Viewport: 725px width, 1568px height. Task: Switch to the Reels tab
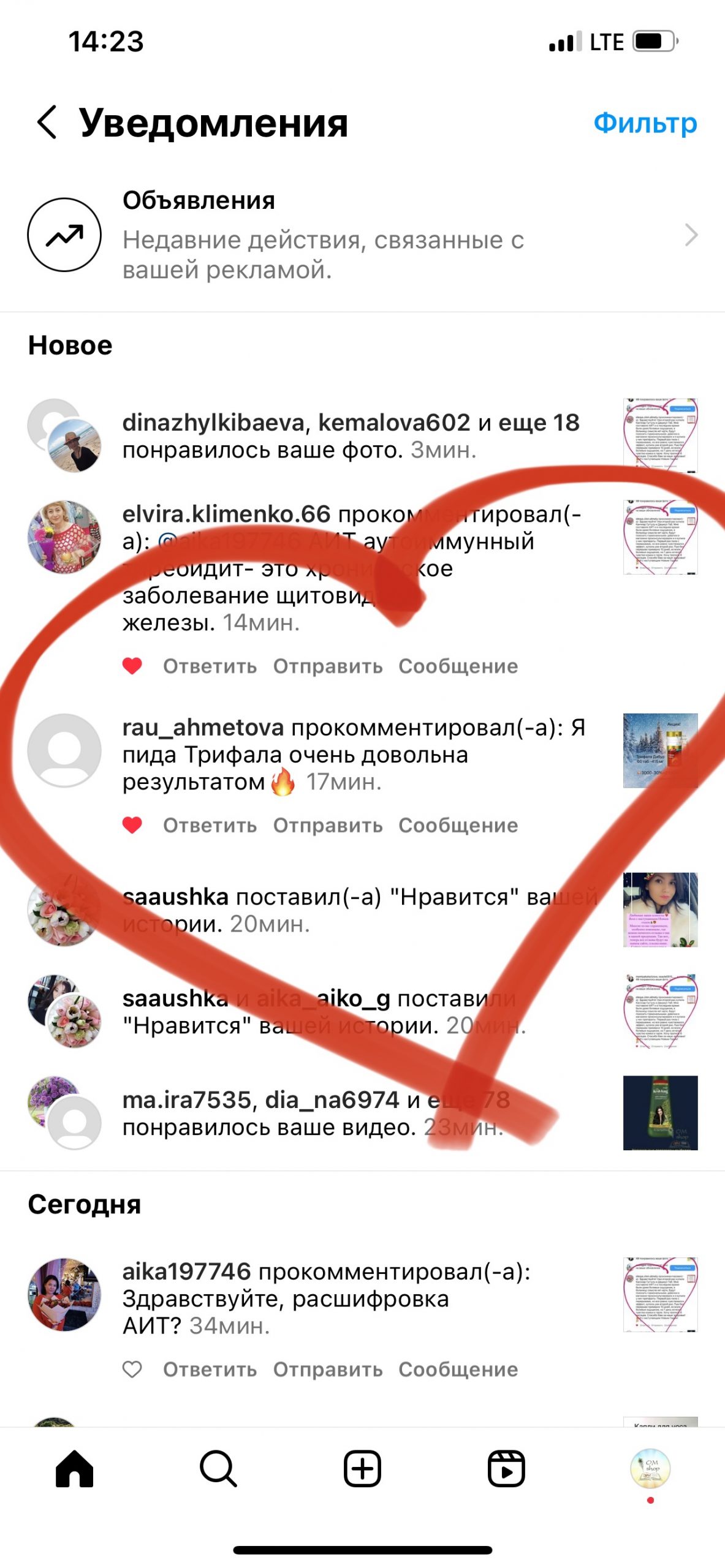tap(506, 1468)
